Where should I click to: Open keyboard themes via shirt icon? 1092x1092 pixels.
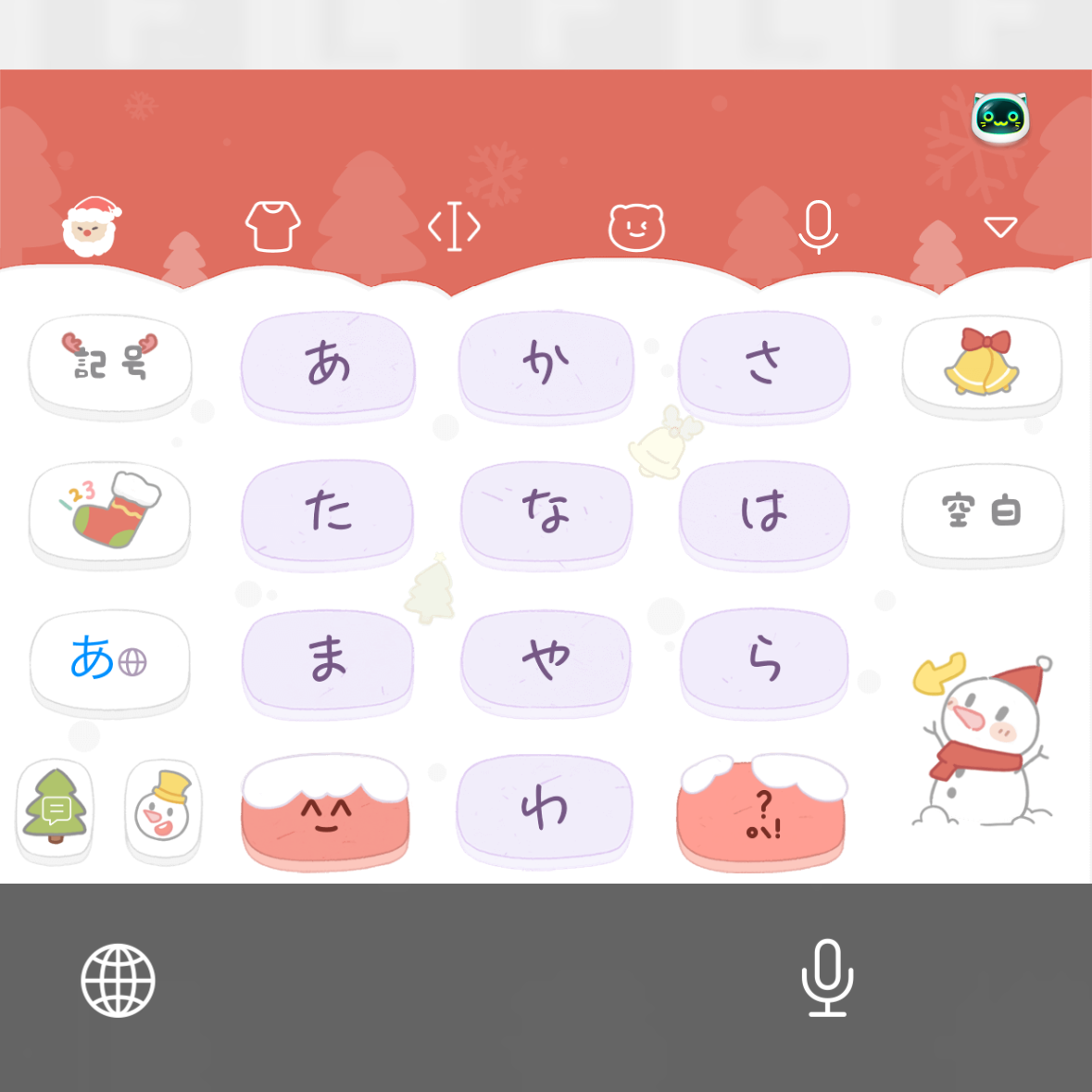[x=272, y=227]
